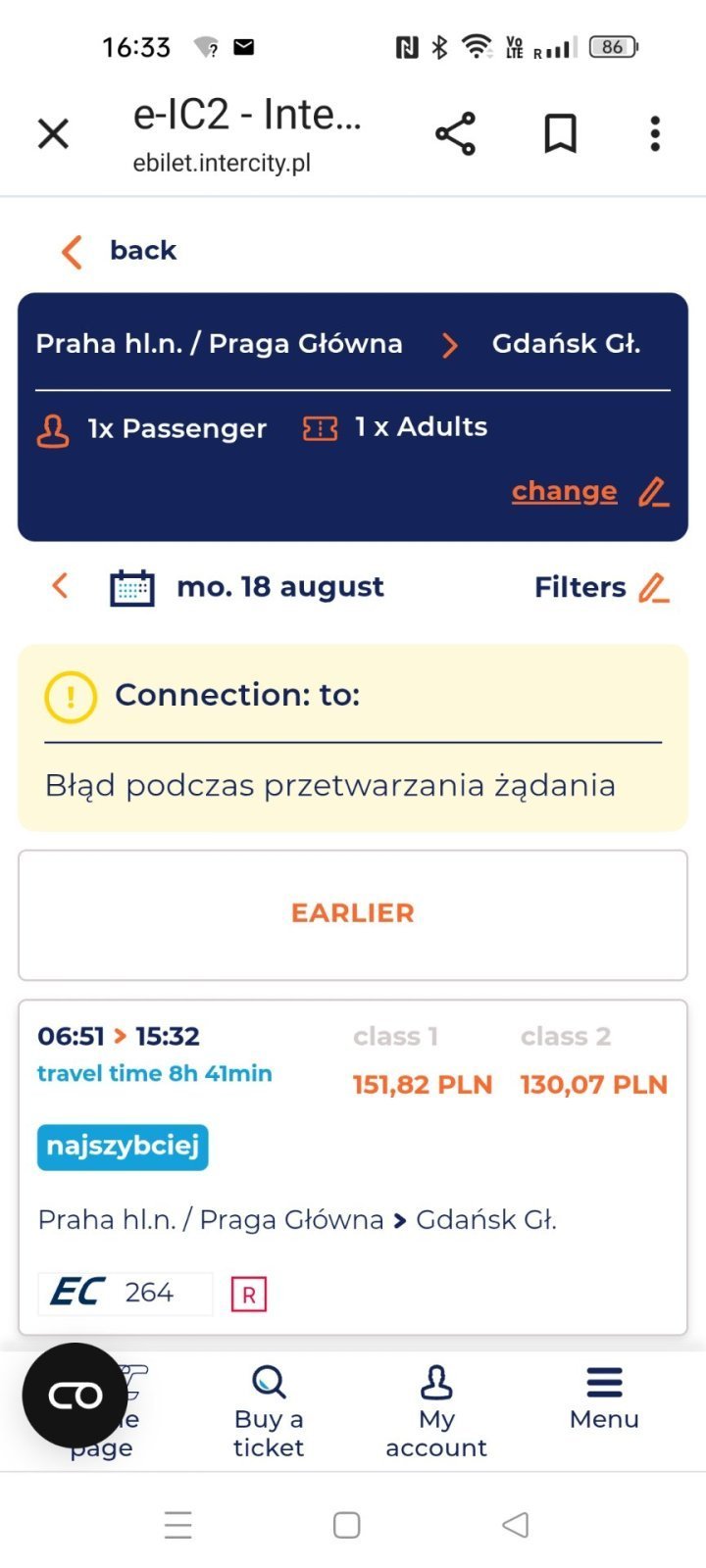Go to the previous day arrow
The height and width of the screenshot is (1568, 706).
tap(61, 586)
